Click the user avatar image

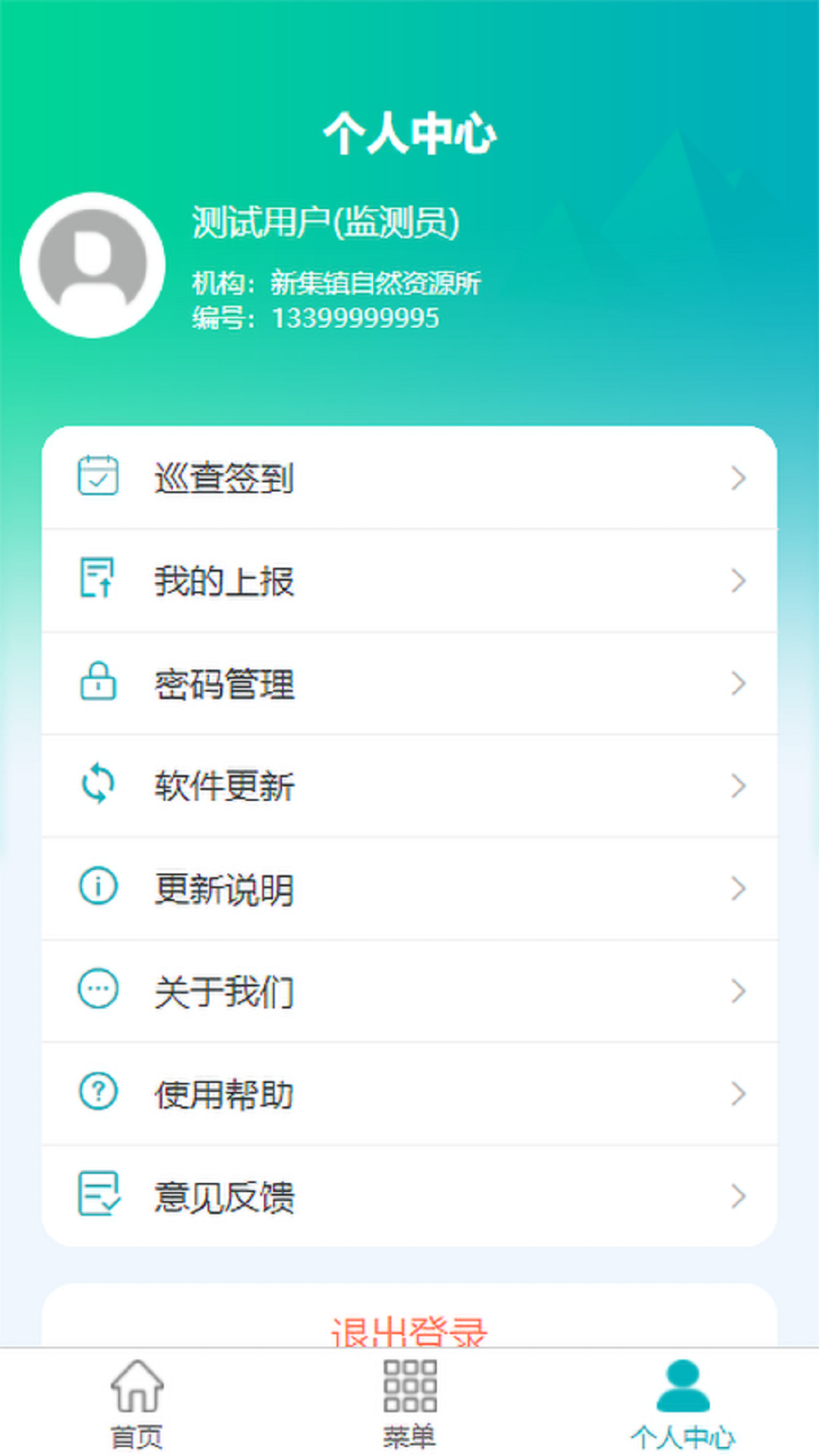(x=92, y=264)
